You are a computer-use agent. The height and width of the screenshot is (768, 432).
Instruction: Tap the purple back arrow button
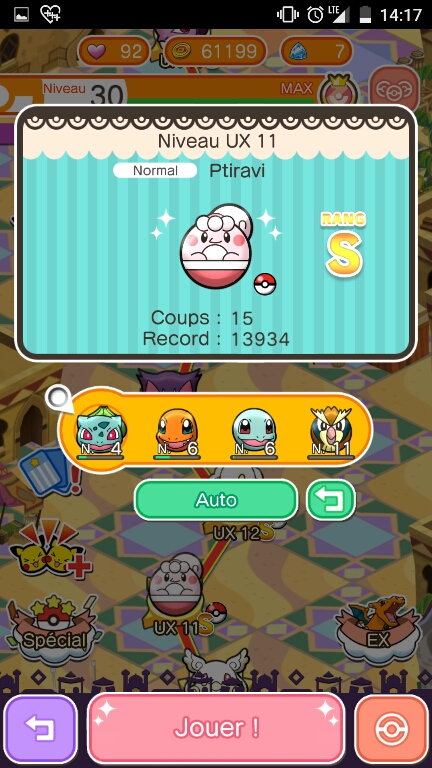click(41, 728)
